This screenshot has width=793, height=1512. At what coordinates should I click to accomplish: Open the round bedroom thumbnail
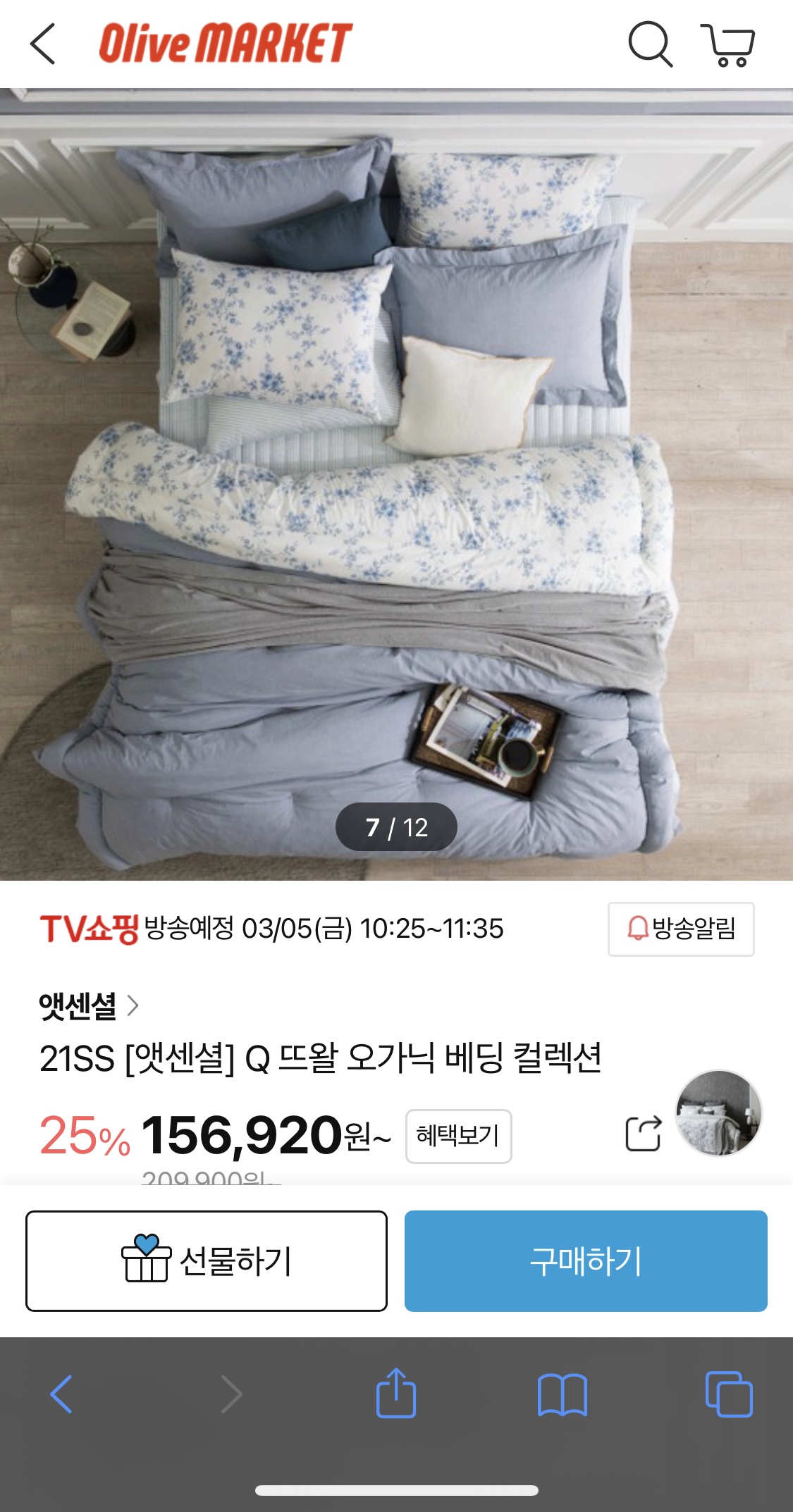click(718, 1113)
